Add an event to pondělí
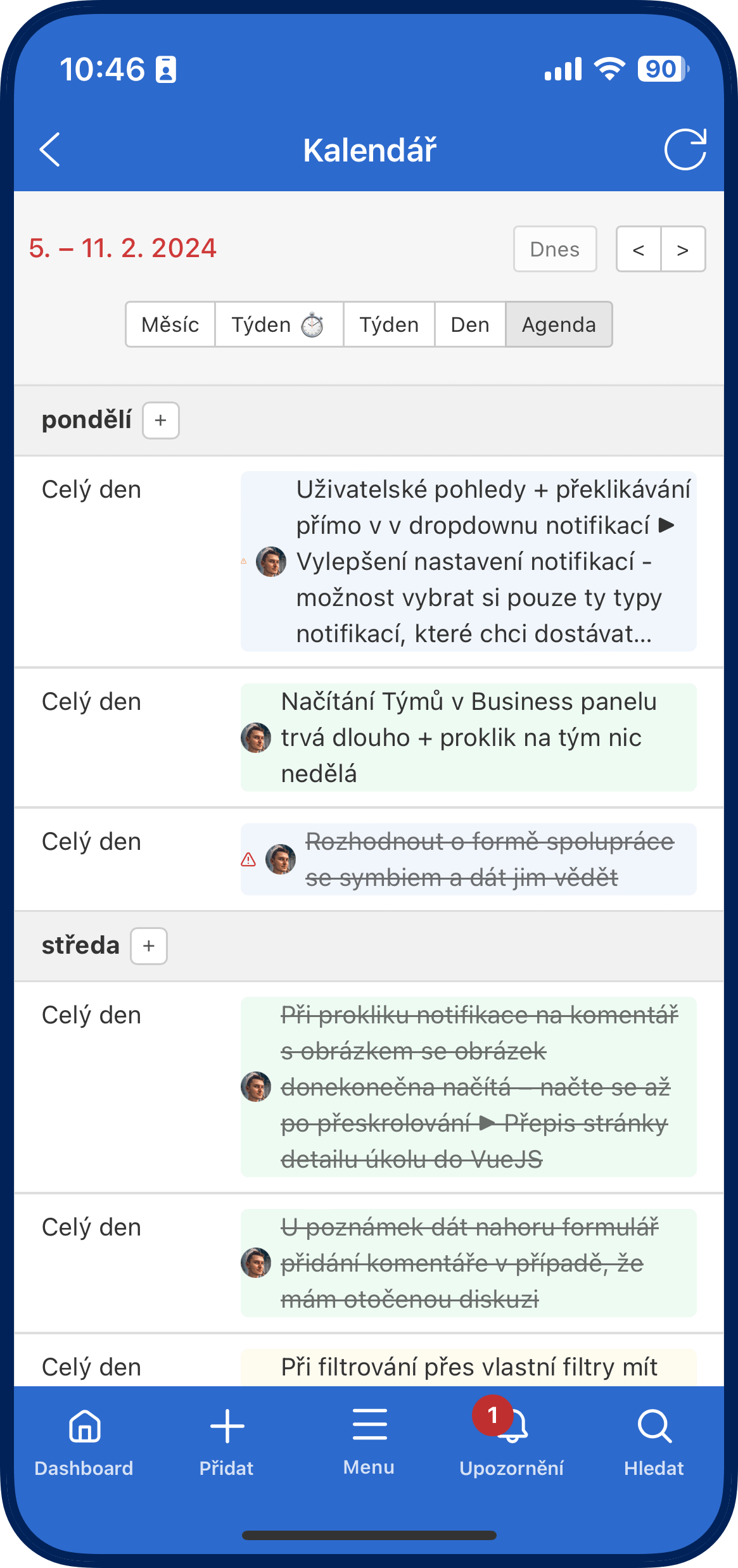 [161, 420]
